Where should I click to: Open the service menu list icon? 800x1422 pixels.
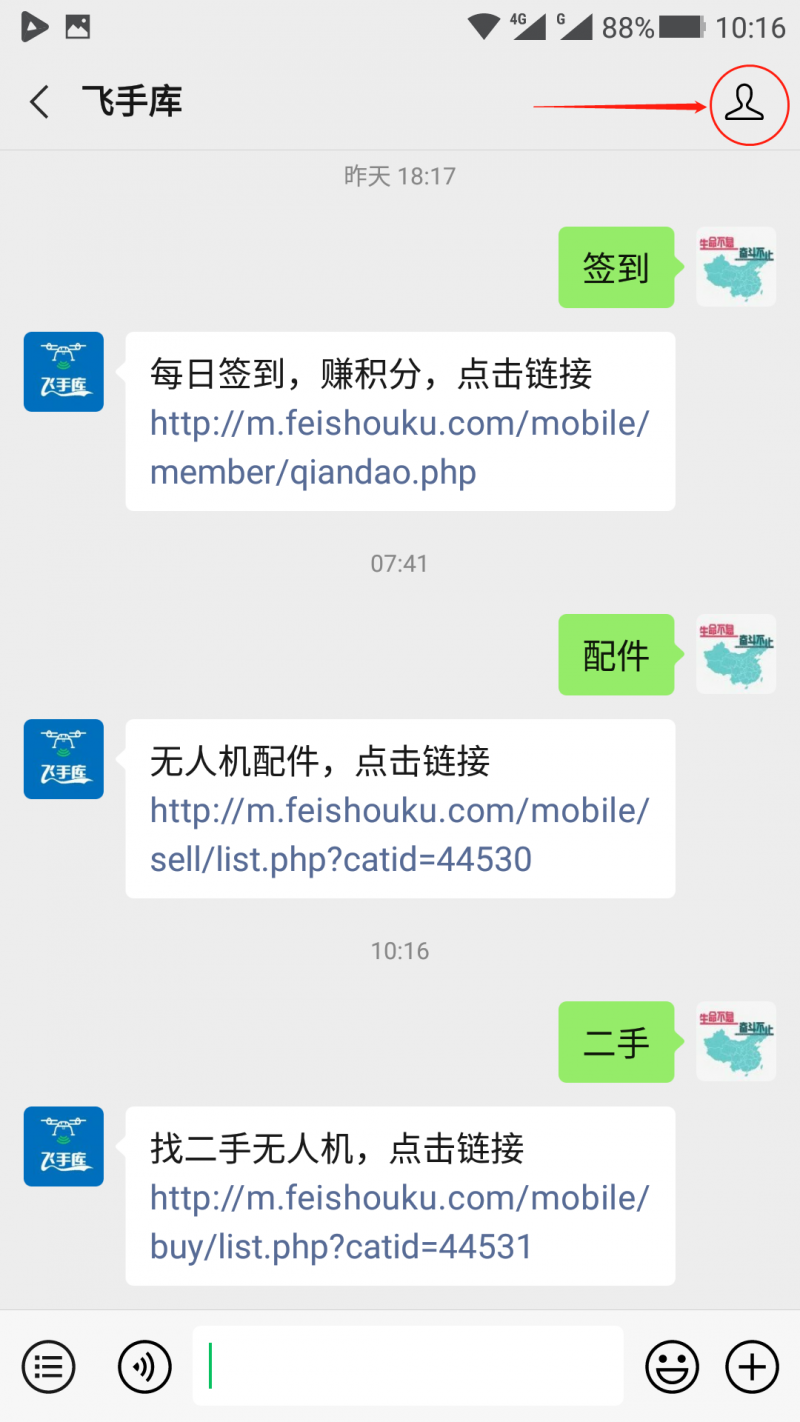49,1365
